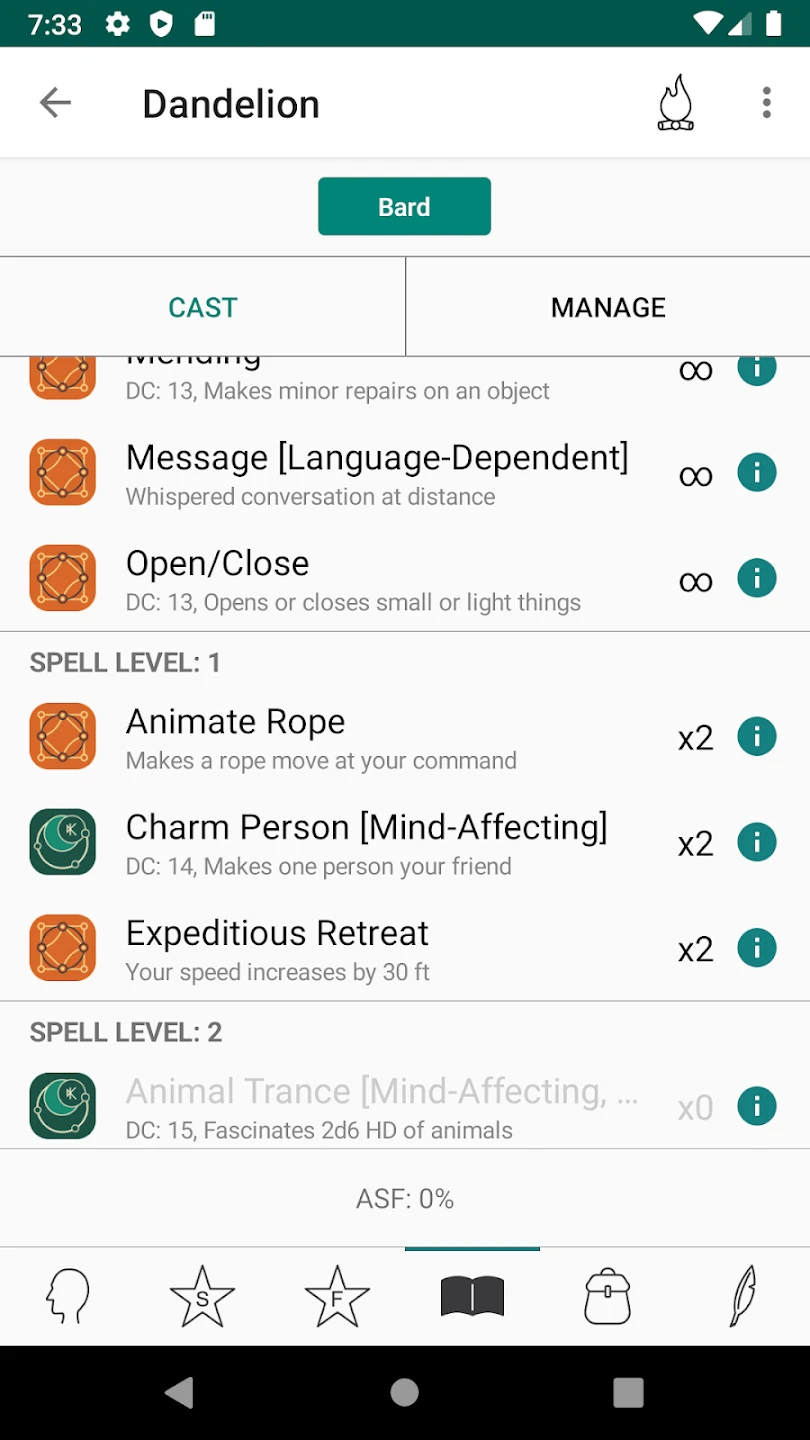Open the feather notes tab
Viewport: 810px width, 1440px height.
pos(742,1297)
